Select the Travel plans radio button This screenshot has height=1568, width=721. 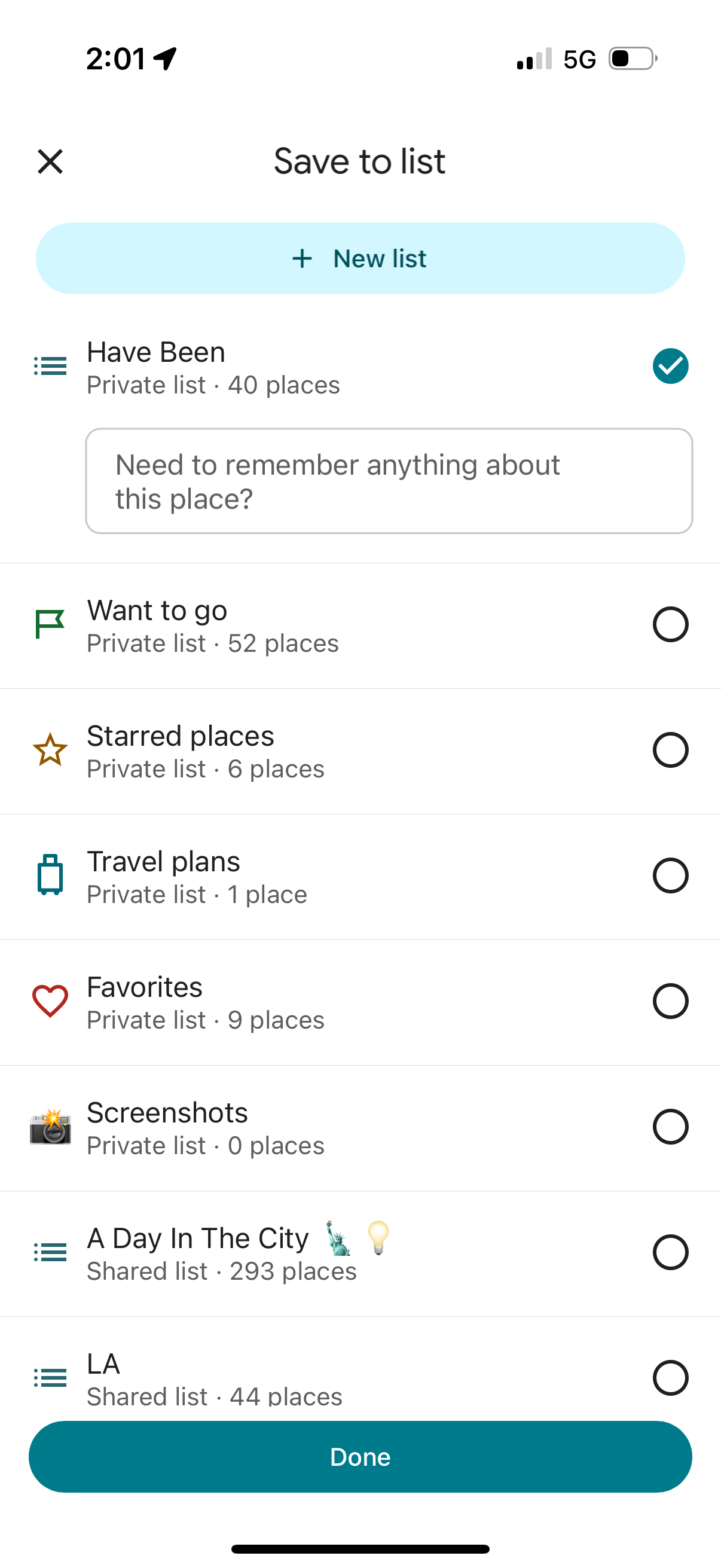coord(671,876)
